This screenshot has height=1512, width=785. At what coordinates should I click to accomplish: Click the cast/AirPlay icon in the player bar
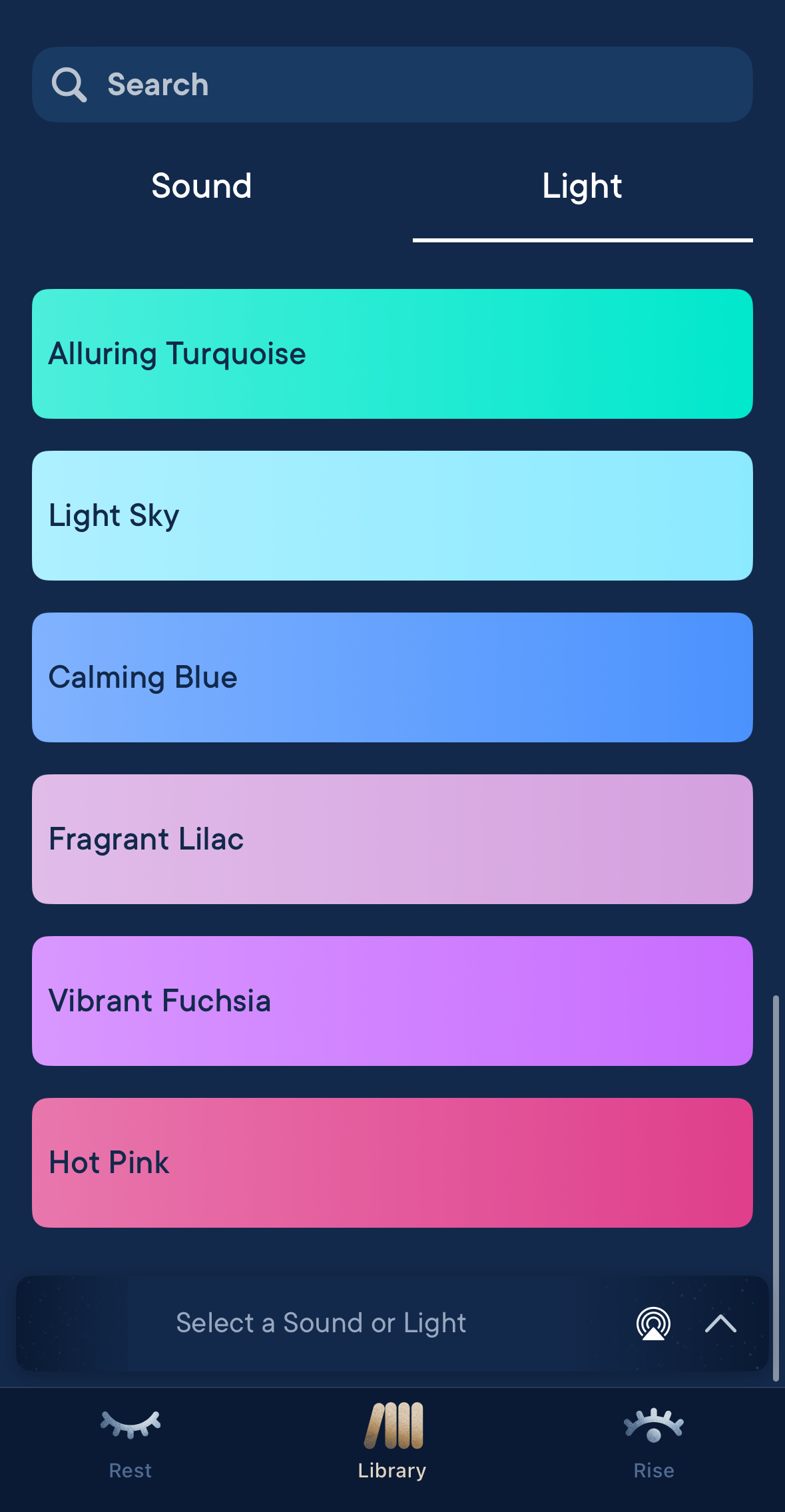[654, 1324]
